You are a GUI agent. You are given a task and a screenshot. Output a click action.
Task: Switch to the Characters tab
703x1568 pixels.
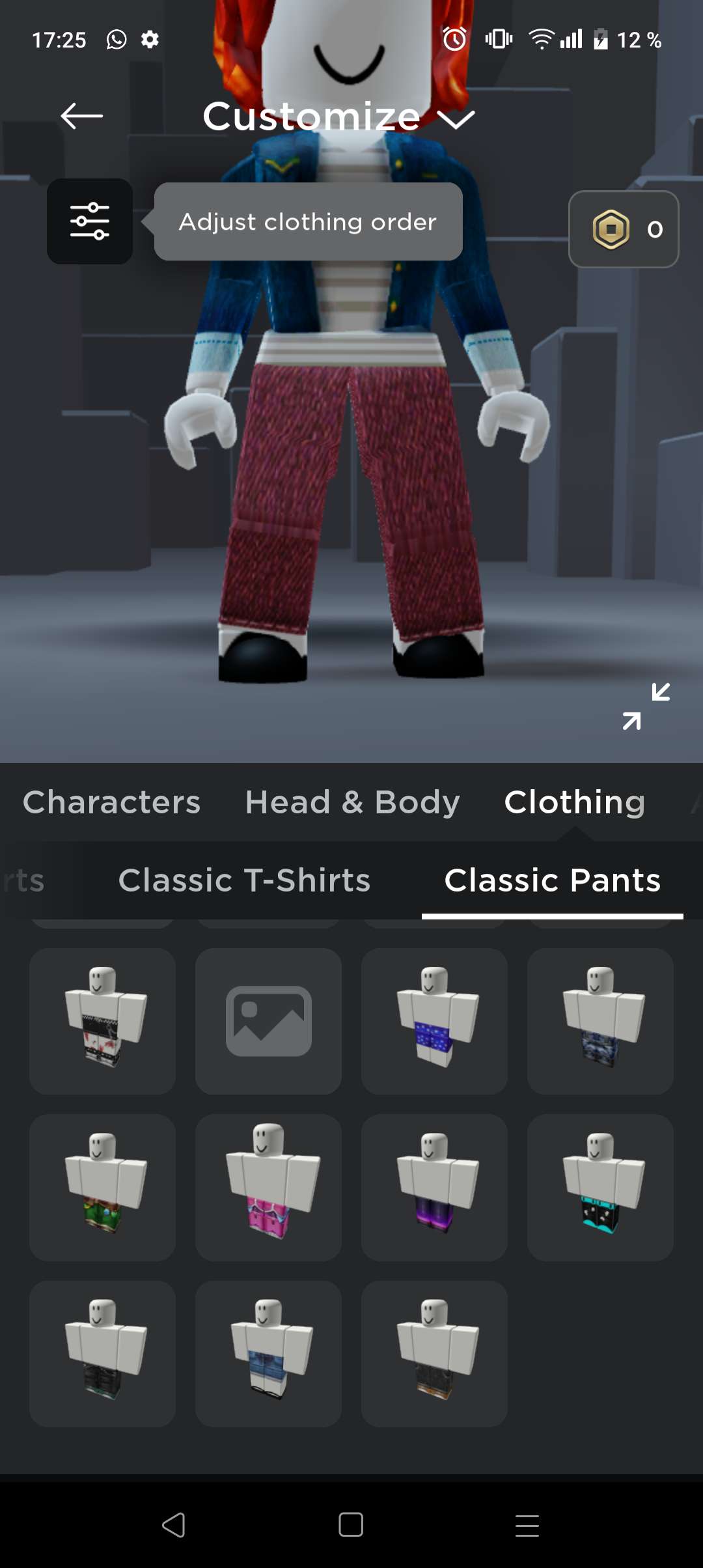pos(112,802)
